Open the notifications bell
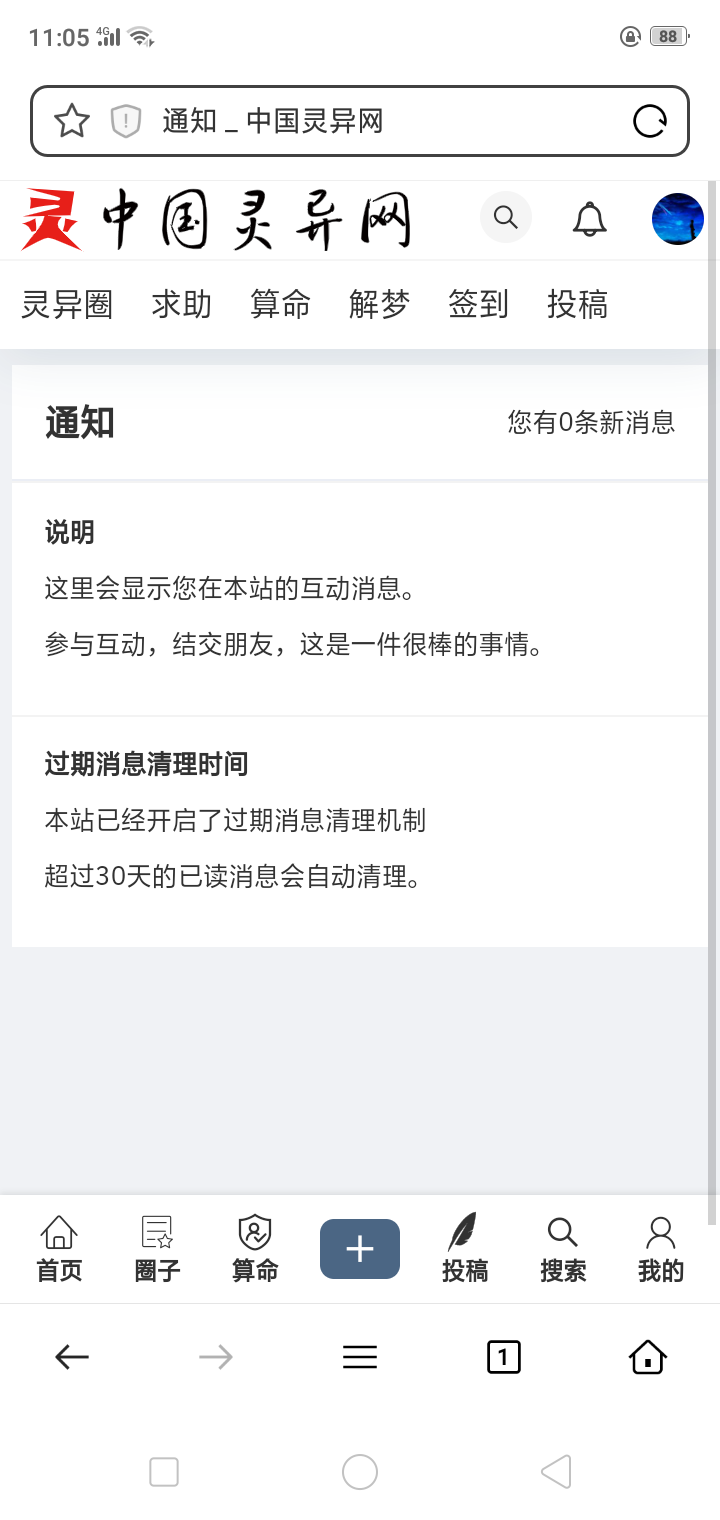The width and height of the screenshot is (720, 1520). (x=590, y=218)
